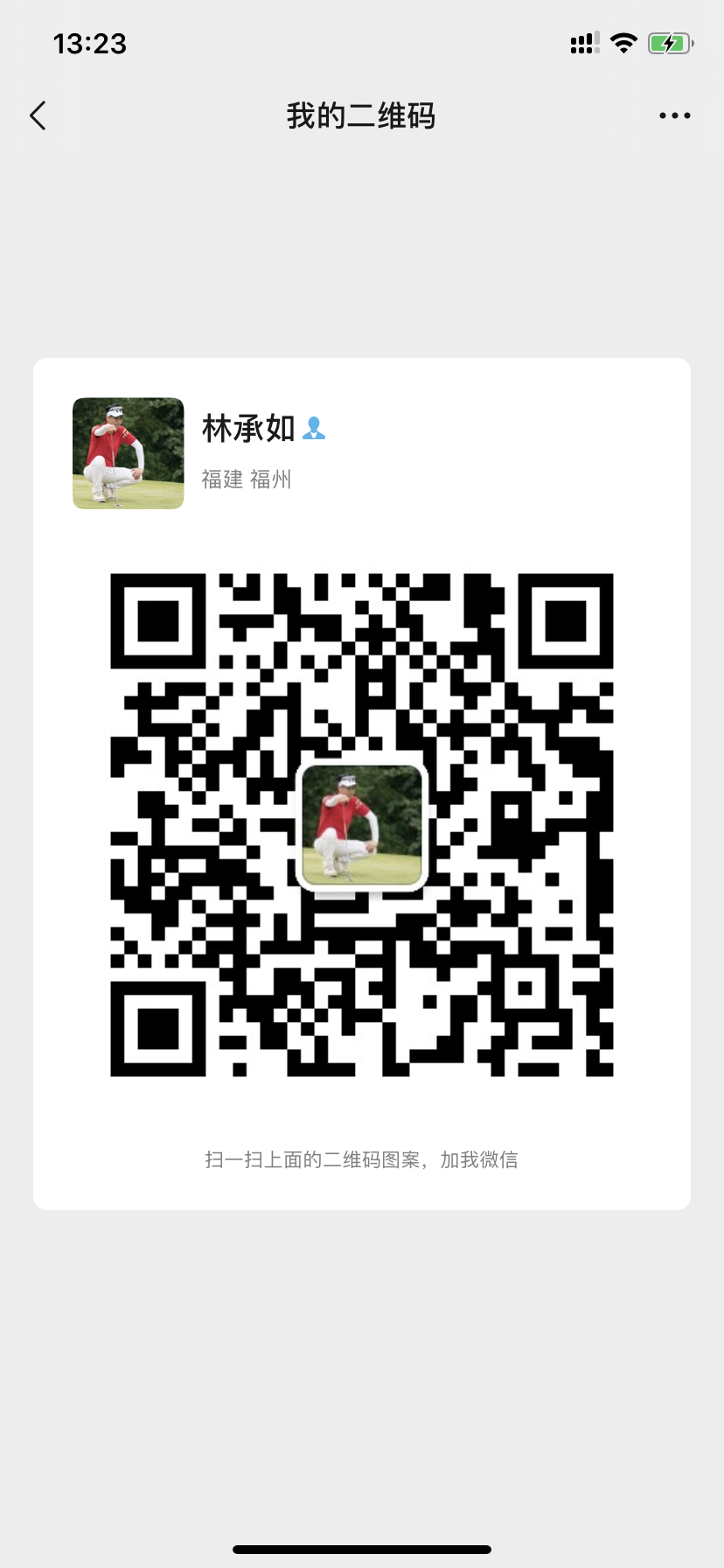
Task: Open the three-dot overflow menu
Action: pyautogui.click(x=674, y=115)
